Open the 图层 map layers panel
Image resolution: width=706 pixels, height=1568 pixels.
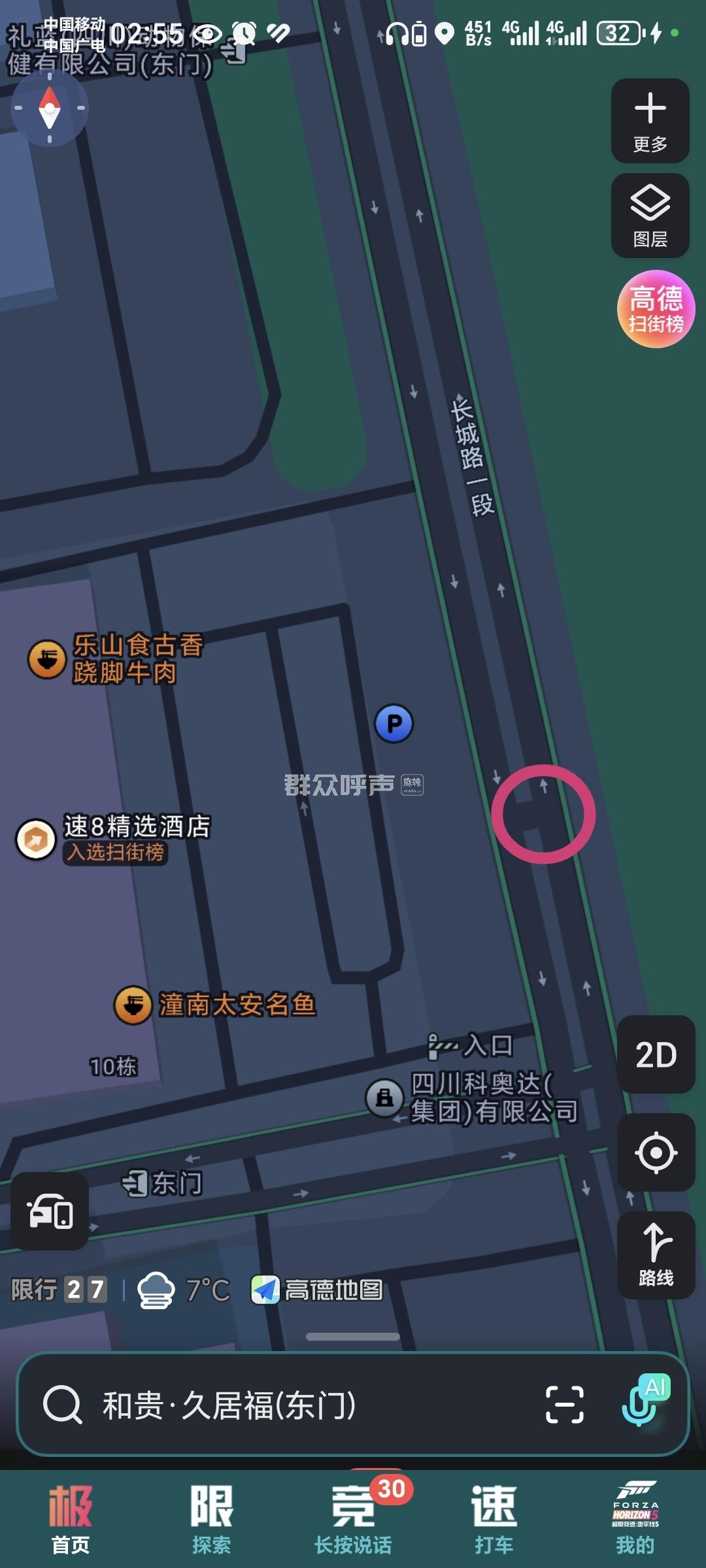650,216
